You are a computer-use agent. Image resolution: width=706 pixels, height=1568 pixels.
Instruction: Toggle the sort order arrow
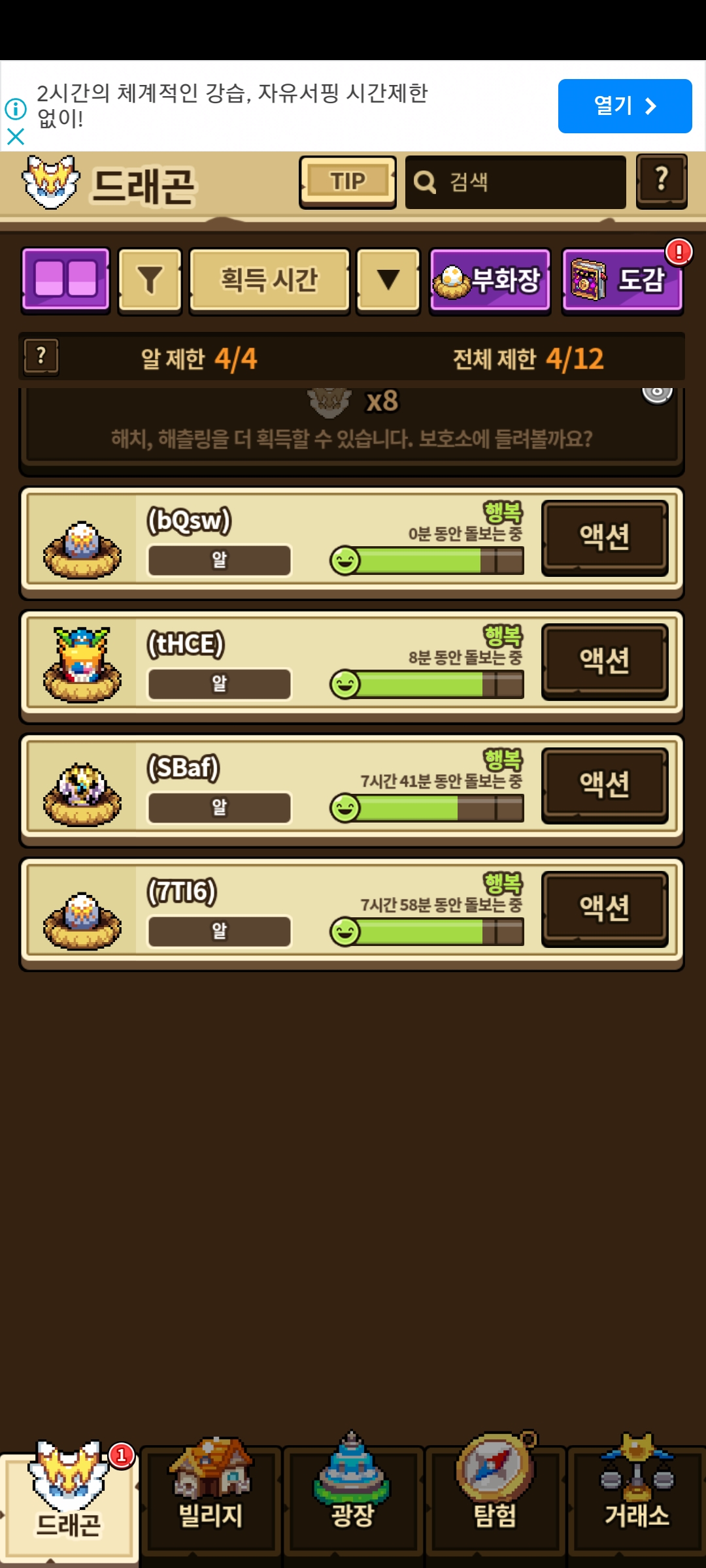pyautogui.click(x=388, y=280)
